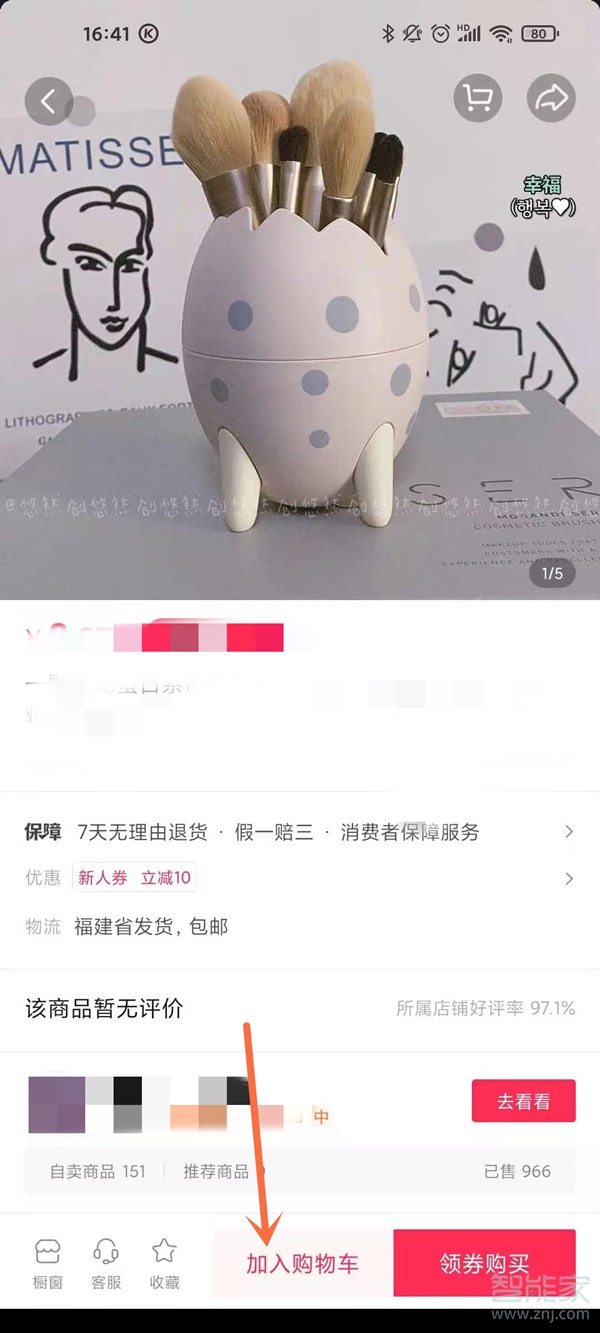This screenshot has height=1333, width=600.
Task: Share this product
Action: click(552, 98)
